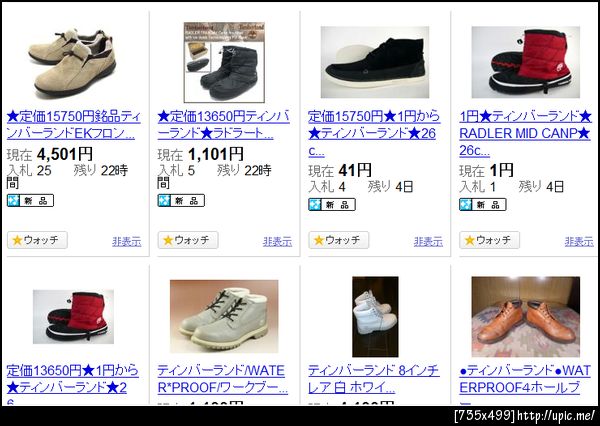Watch the item priced 41円
600x426 pixels.
(339, 240)
